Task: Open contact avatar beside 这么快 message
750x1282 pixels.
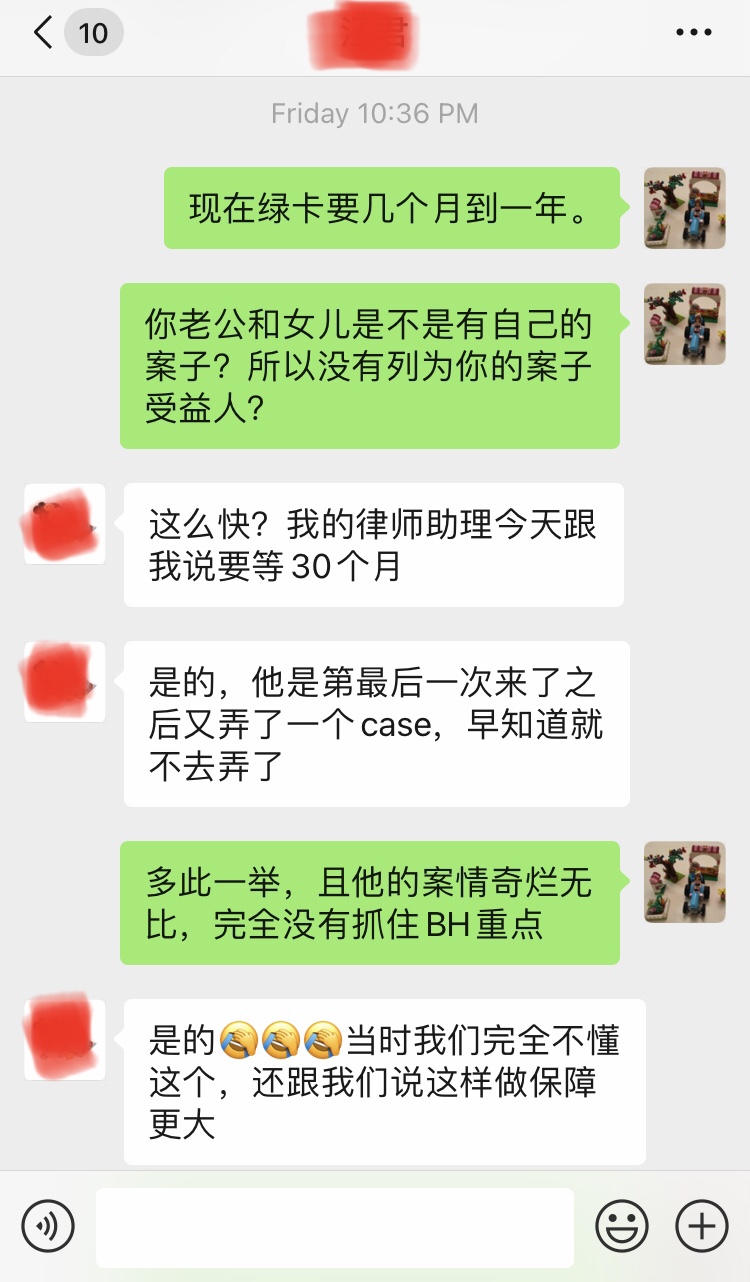Action: click(65, 524)
